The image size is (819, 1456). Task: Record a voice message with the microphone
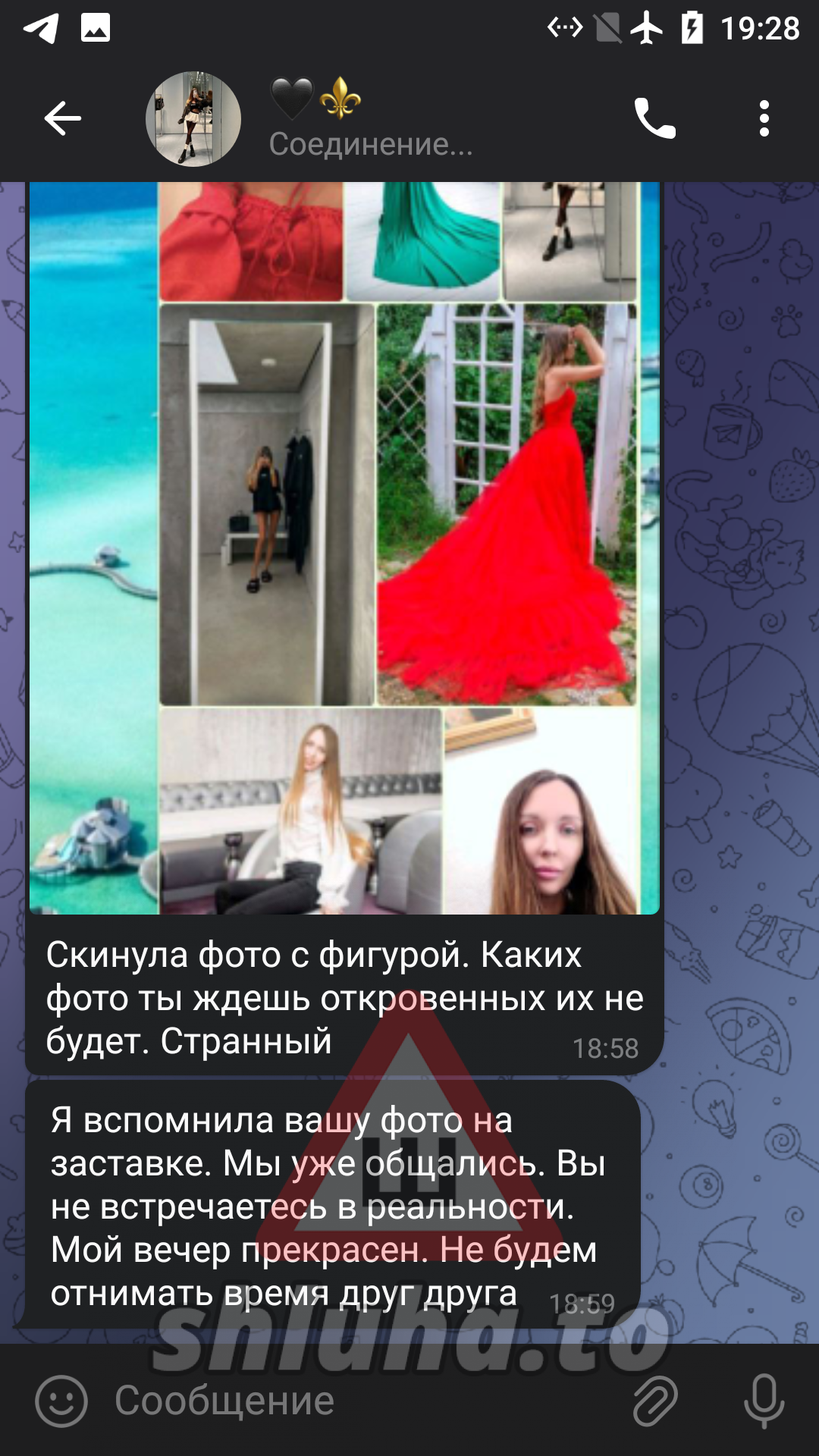click(x=764, y=1401)
